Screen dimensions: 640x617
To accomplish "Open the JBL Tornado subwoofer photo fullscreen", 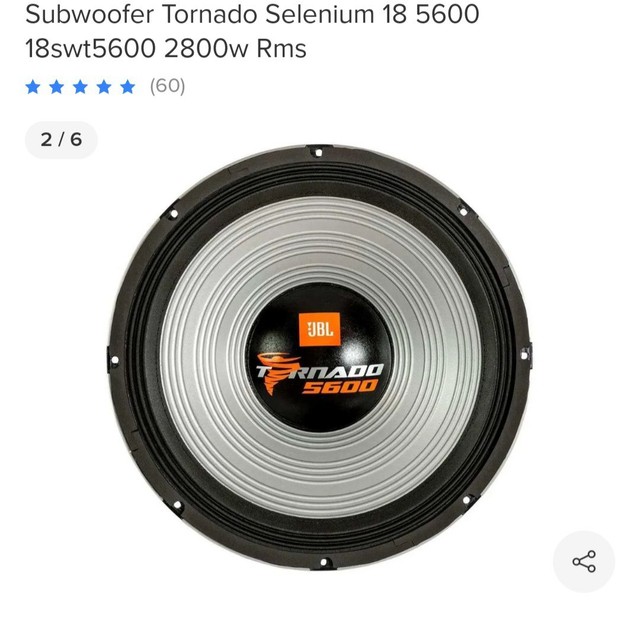I will 318,358.
